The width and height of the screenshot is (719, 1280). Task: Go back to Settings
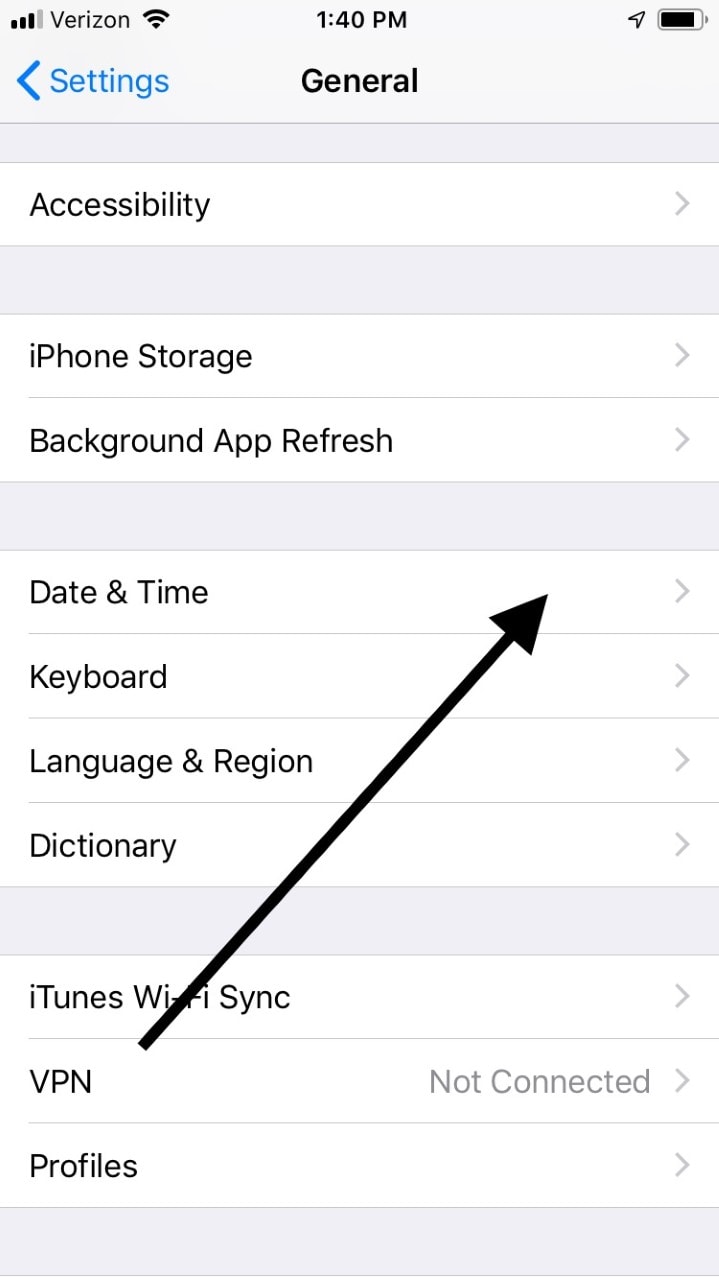click(x=93, y=81)
